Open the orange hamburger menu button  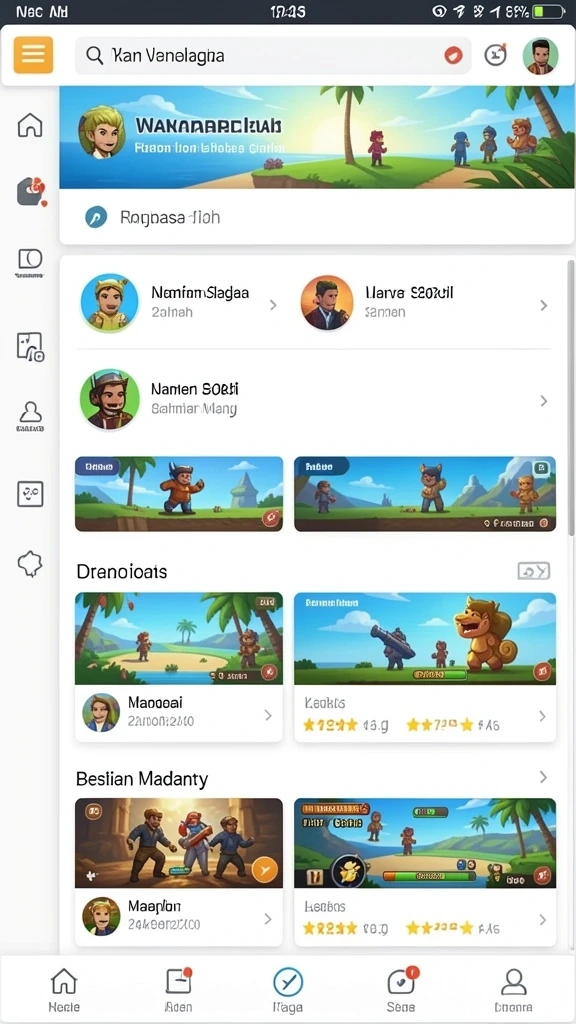pos(33,55)
